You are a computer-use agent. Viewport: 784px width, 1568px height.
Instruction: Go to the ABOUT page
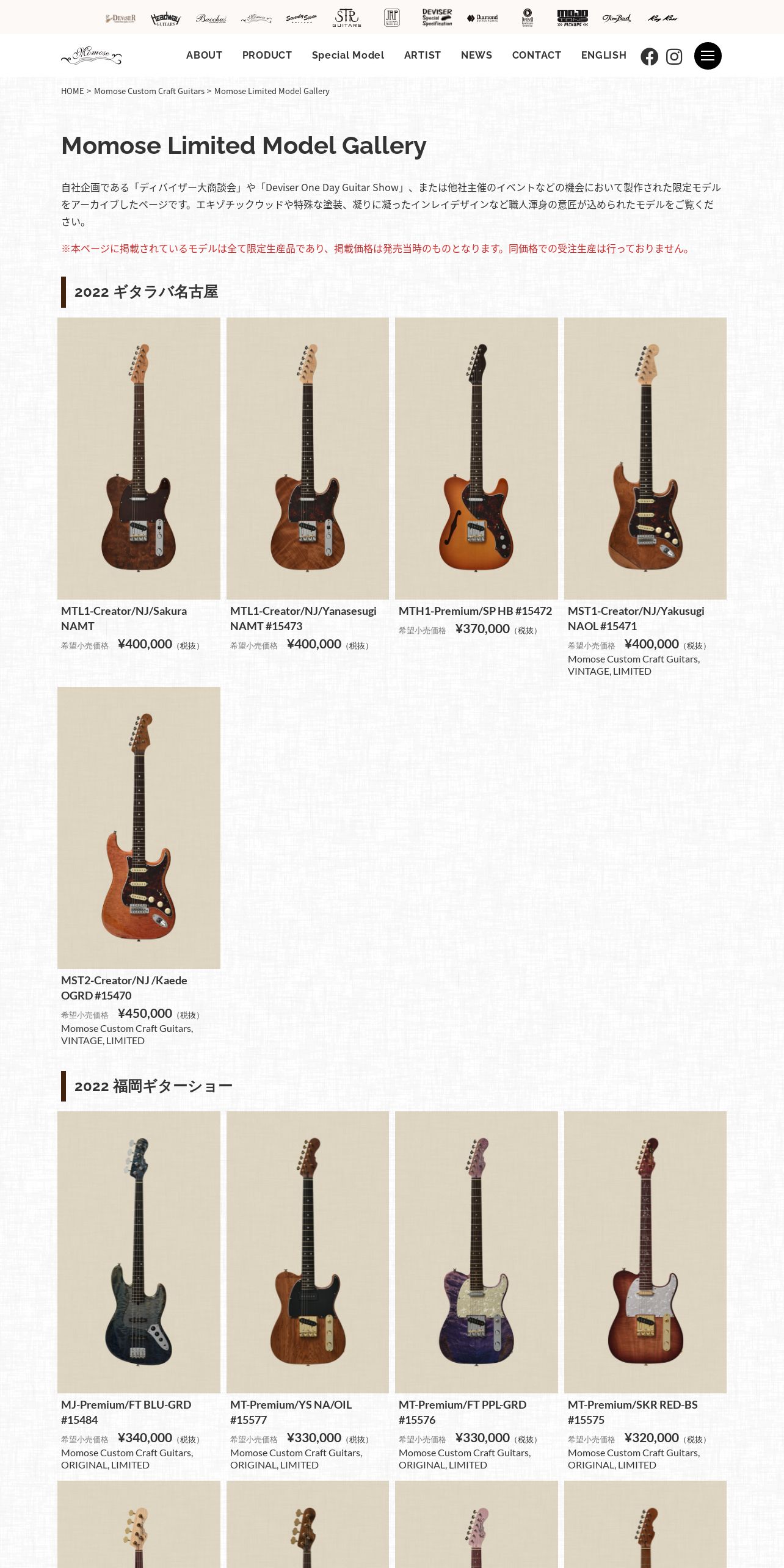click(x=204, y=55)
